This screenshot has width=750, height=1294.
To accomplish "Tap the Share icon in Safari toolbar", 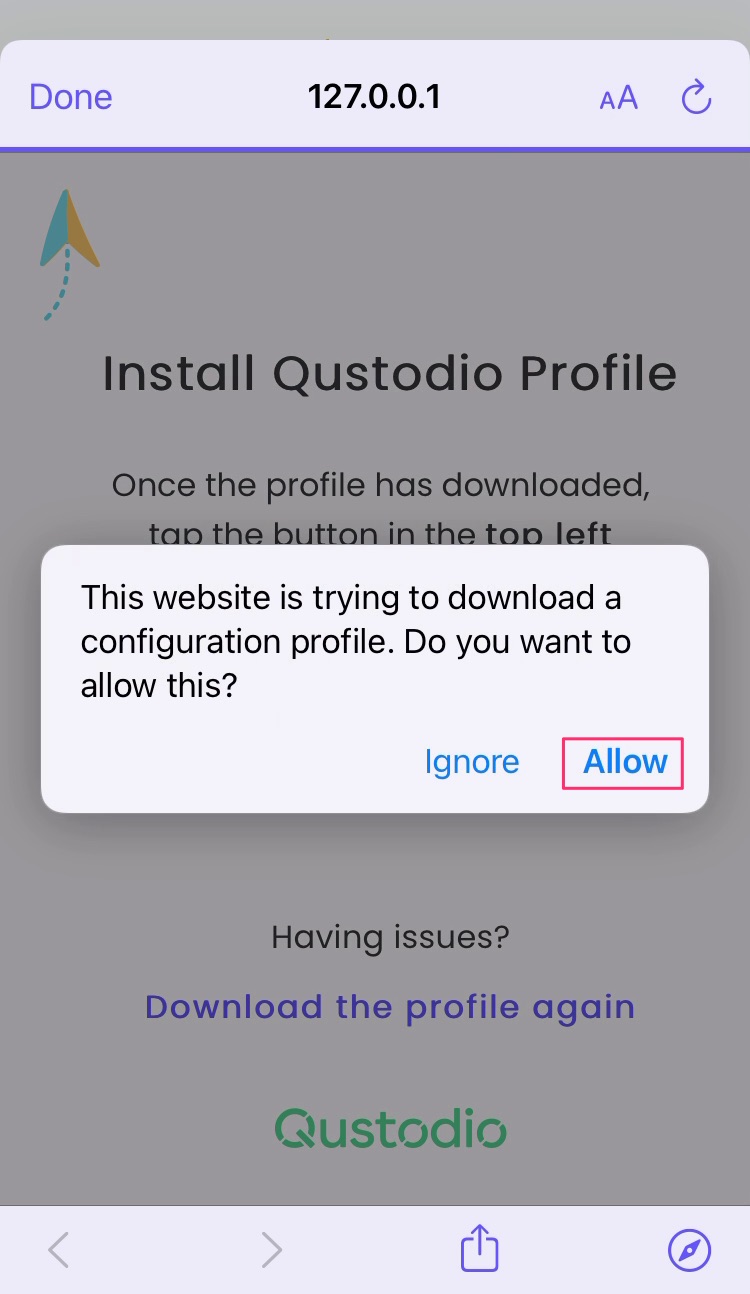I will point(479,1248).
